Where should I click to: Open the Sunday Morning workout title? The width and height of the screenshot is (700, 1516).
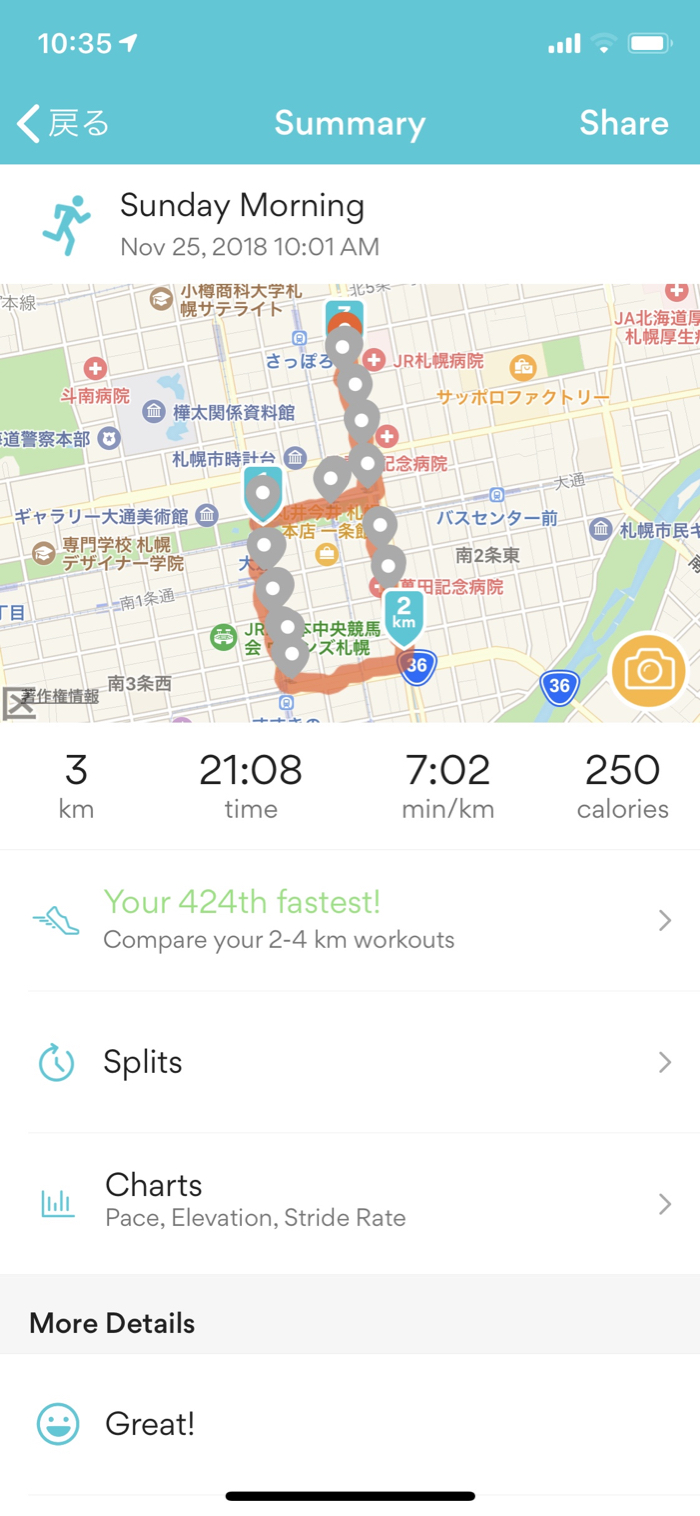pos(242,206)
